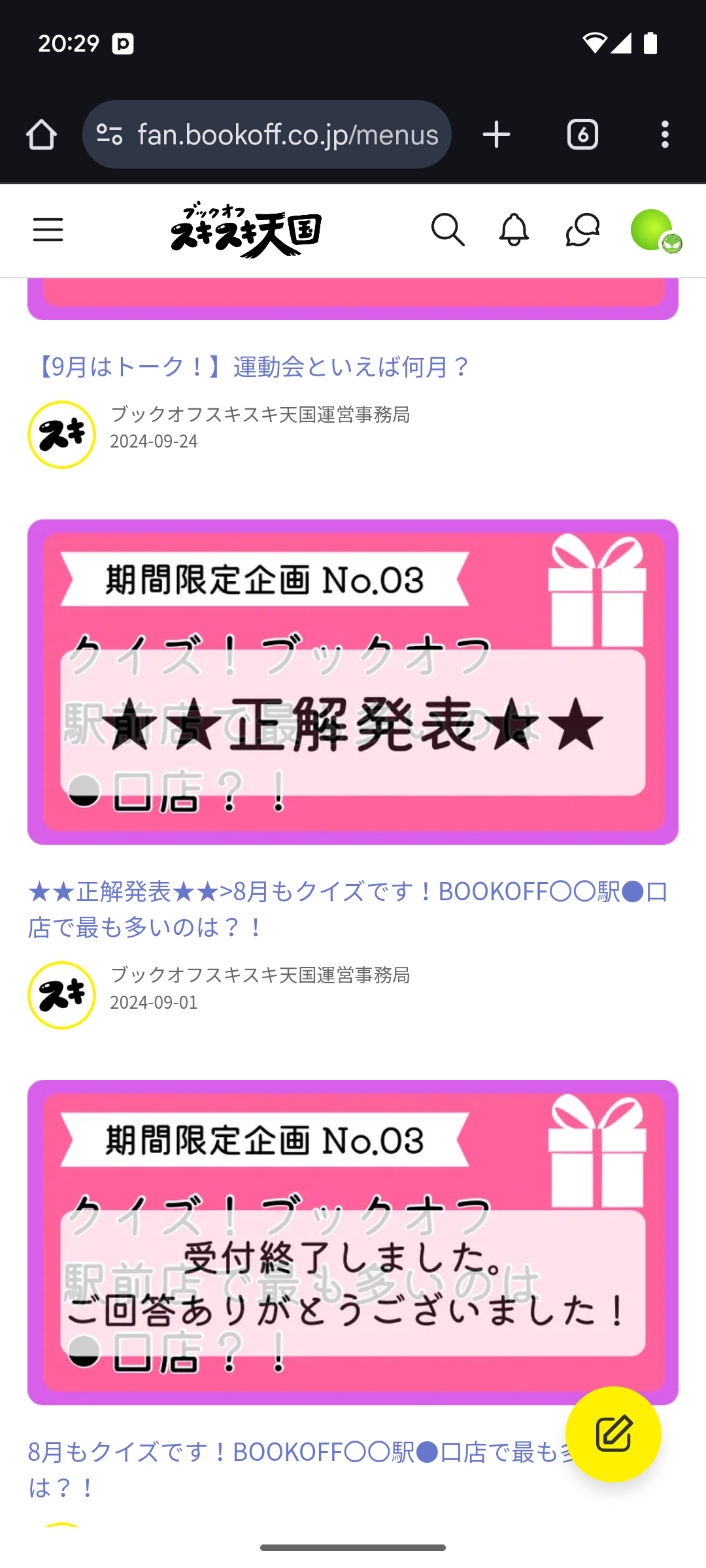Go to the ブックオフスキスキ天国 logo home

[x=246, y=230]
